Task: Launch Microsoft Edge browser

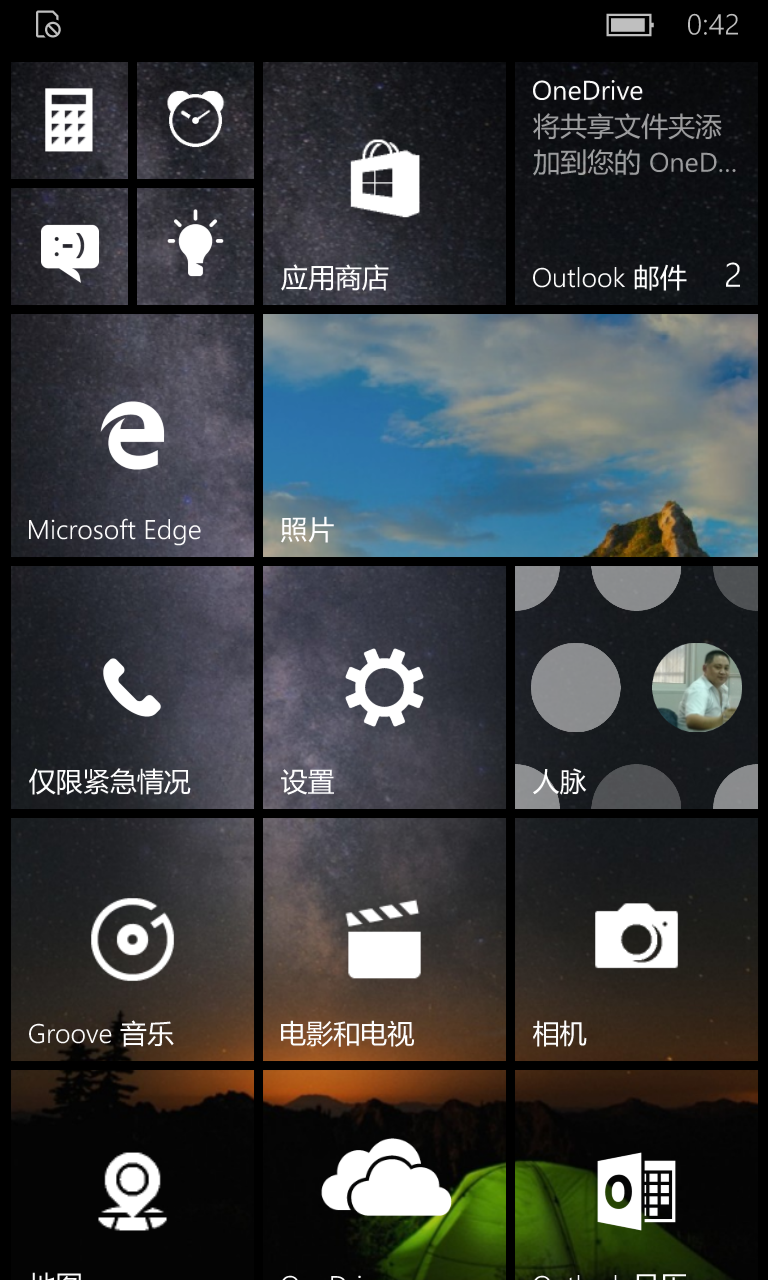Action: pyautogui.click(x=132, y=435)
